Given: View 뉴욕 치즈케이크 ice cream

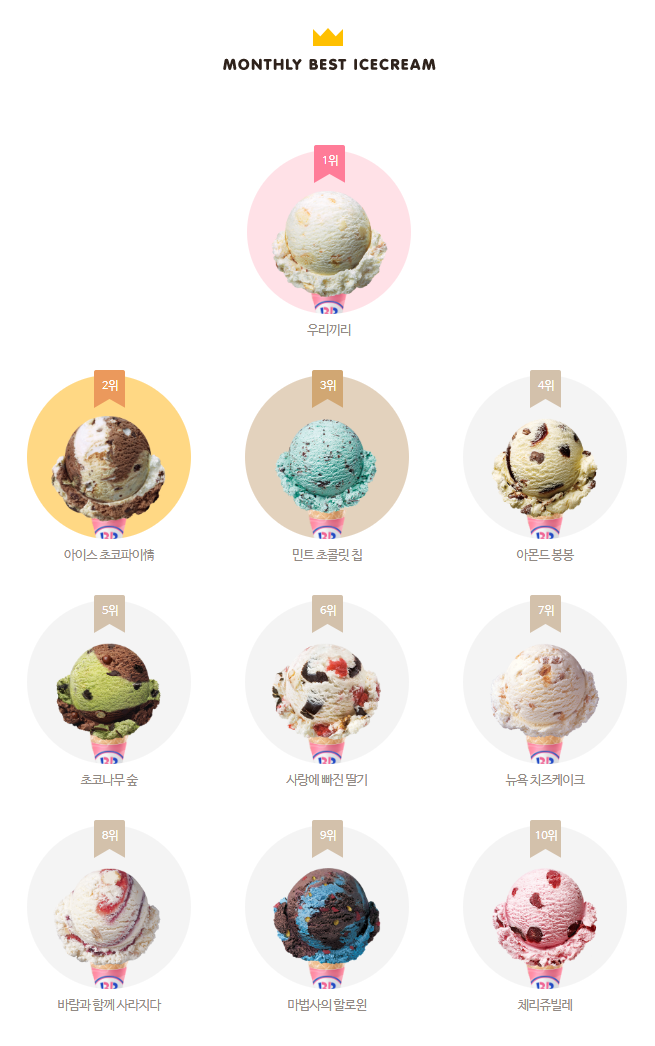Looking at the screenshot, I should tap(545, 683).
